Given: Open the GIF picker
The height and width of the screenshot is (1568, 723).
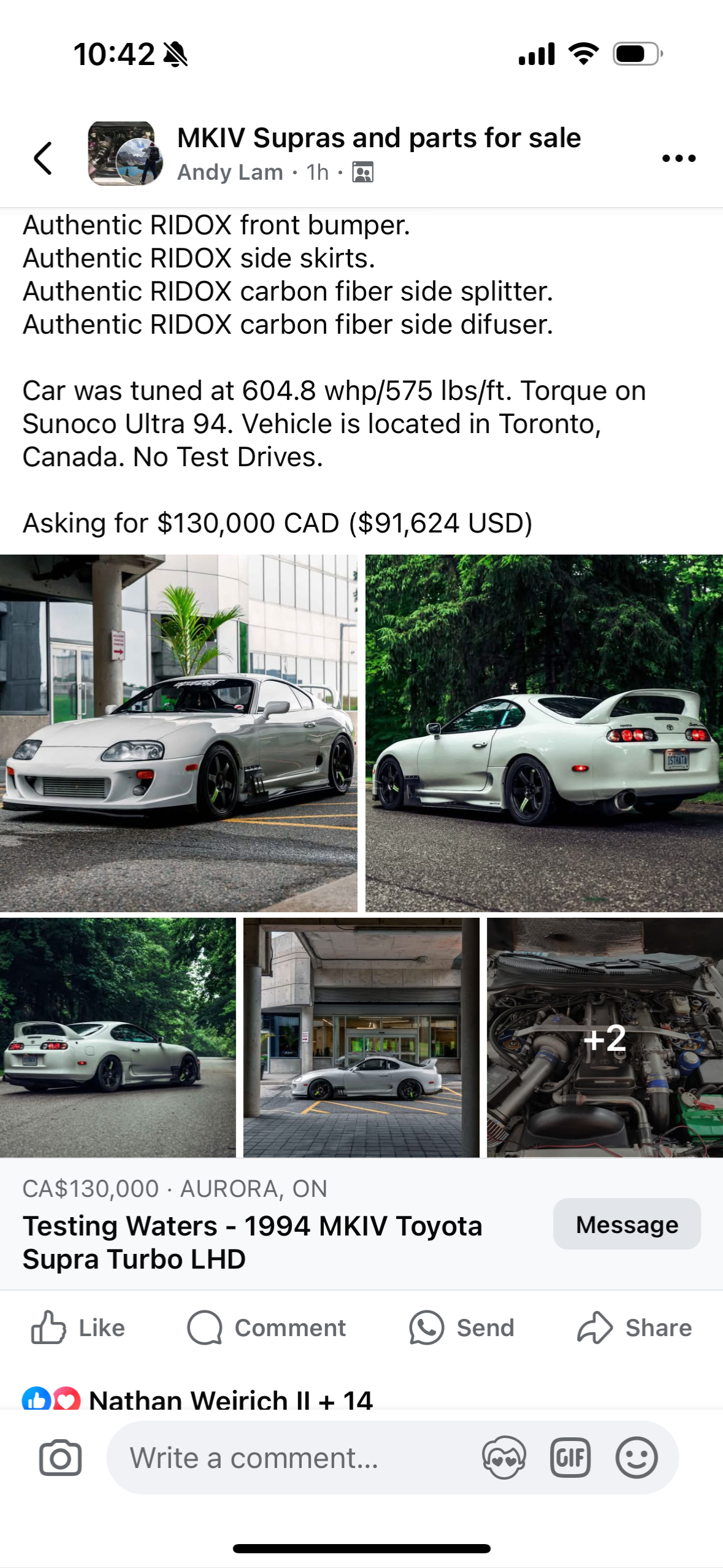Looking at the screenshot, I should (570, 1458).
